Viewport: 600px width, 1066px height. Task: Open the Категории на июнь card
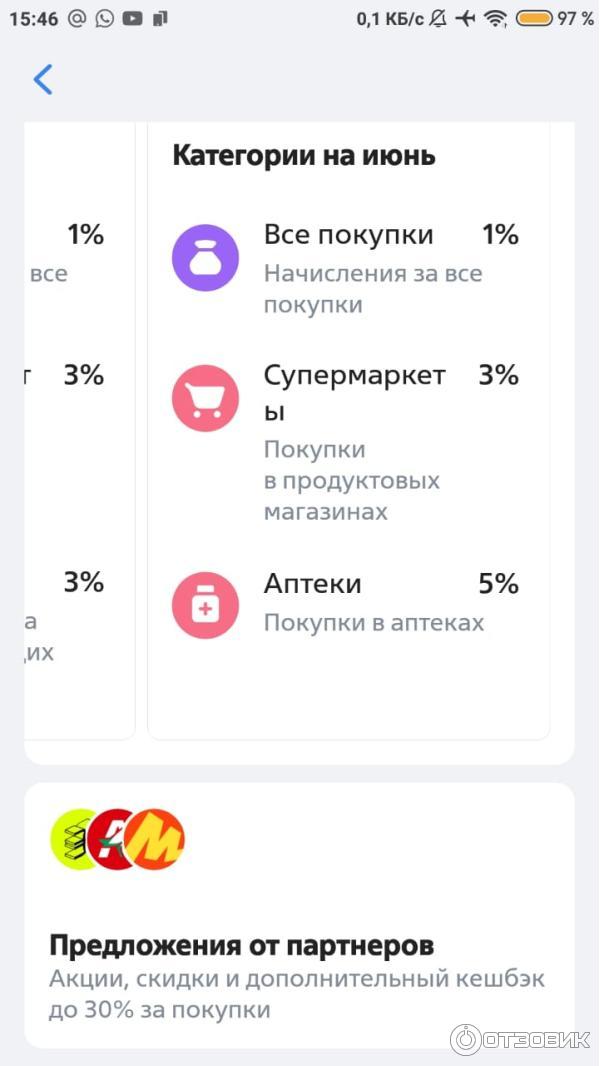(348, 430)
